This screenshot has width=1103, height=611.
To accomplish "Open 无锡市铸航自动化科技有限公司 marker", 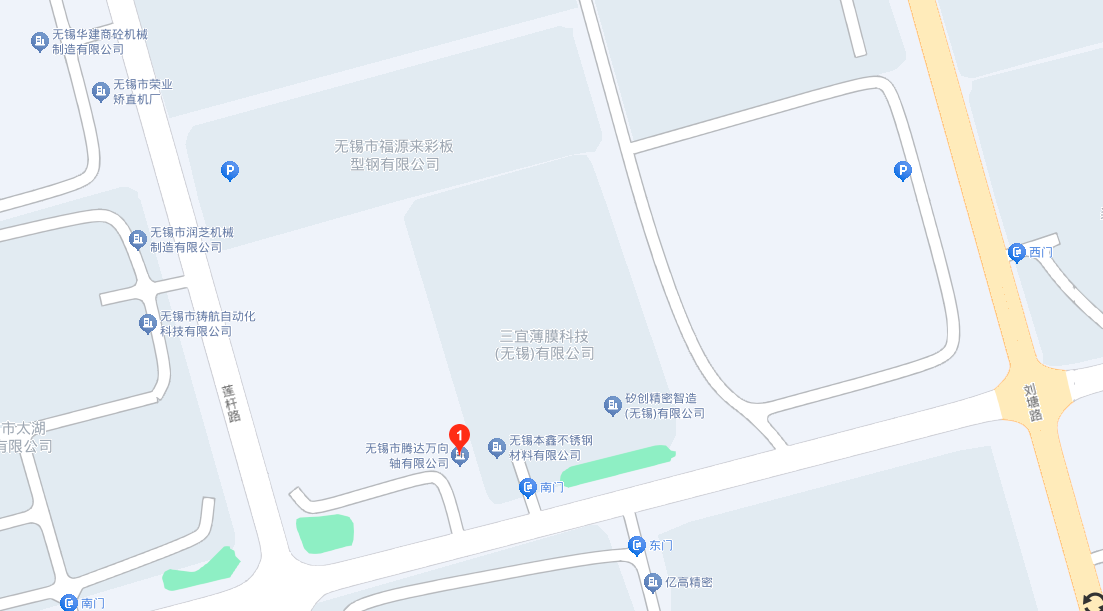I will [148, 323].
